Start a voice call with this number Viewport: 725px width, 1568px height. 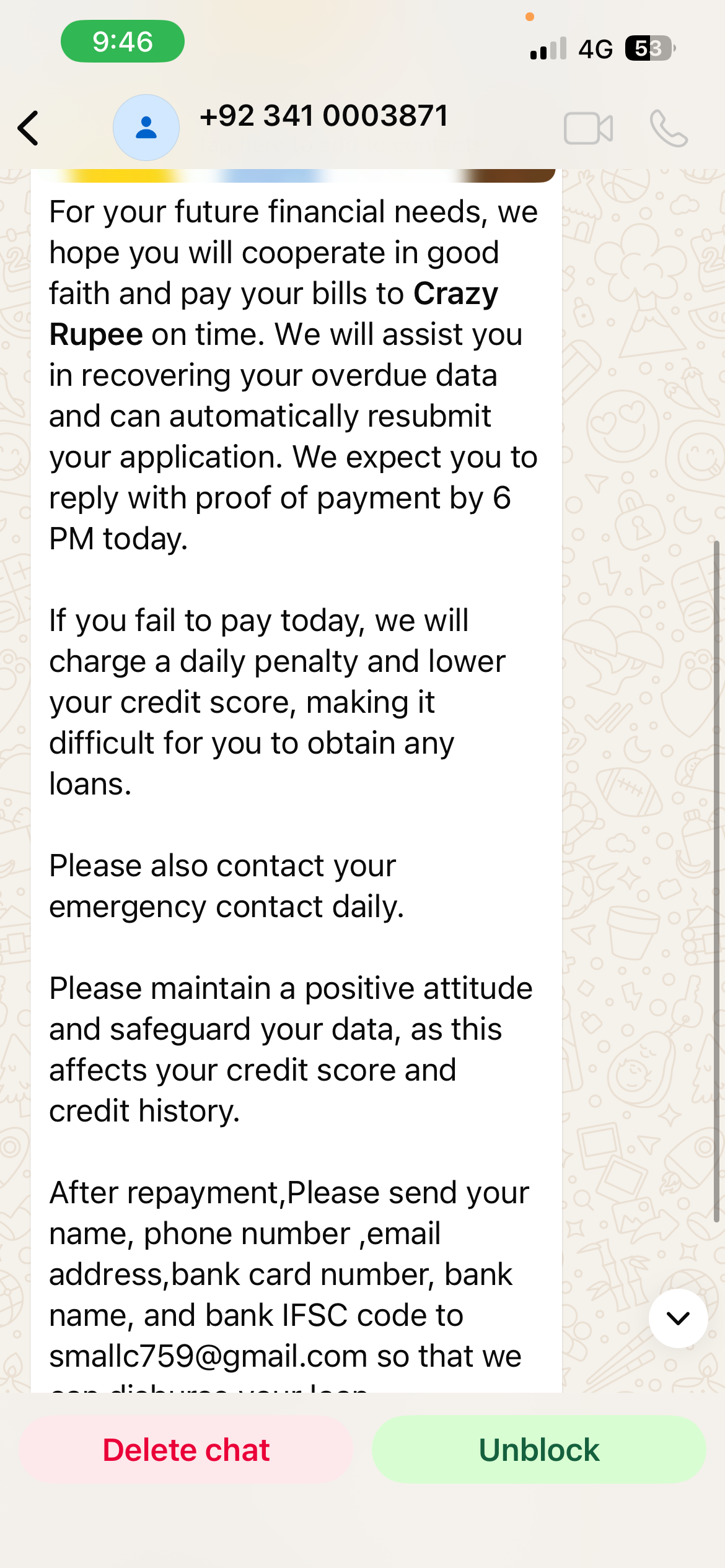669,129
